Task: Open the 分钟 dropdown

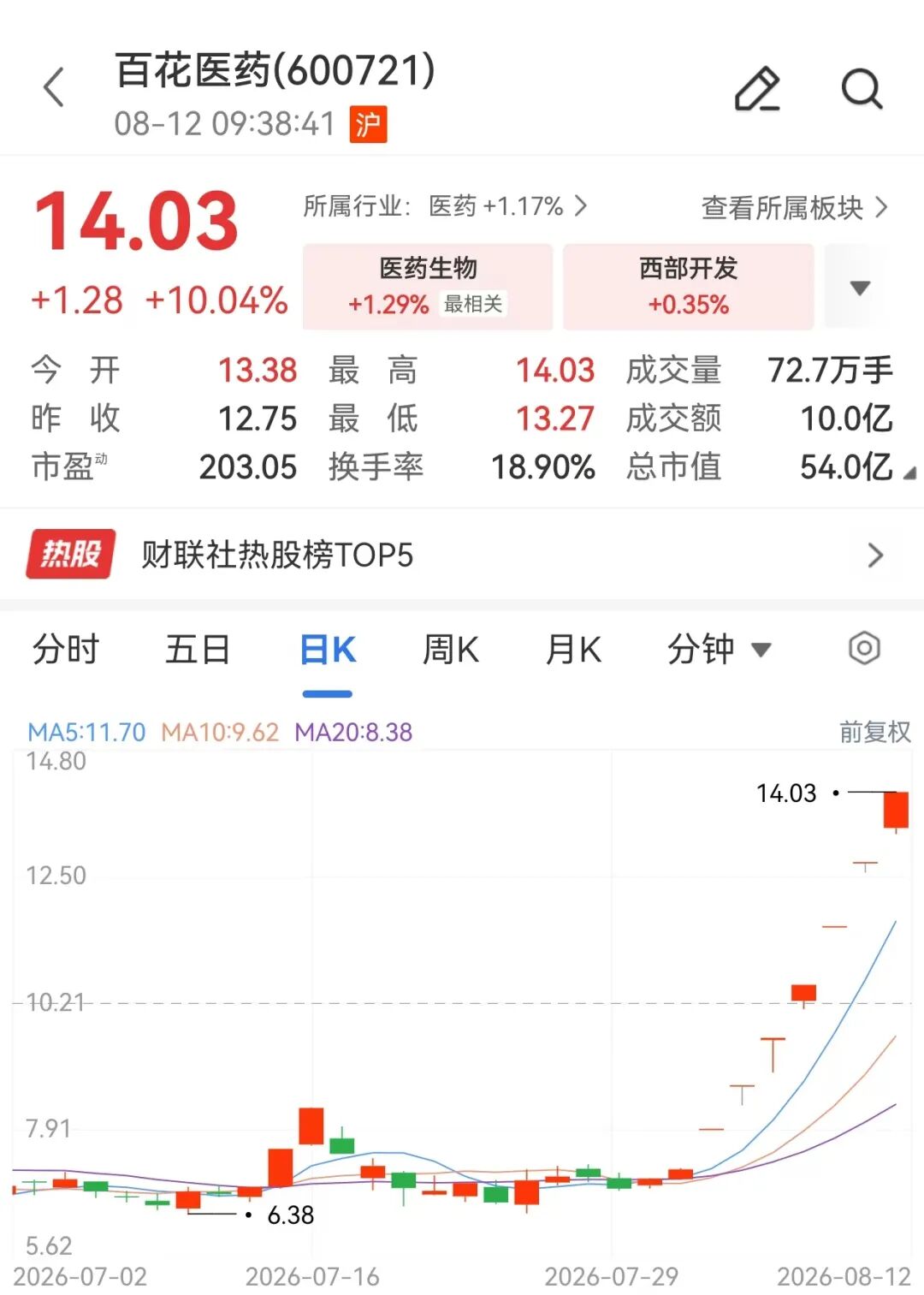Action: (719, 650)
